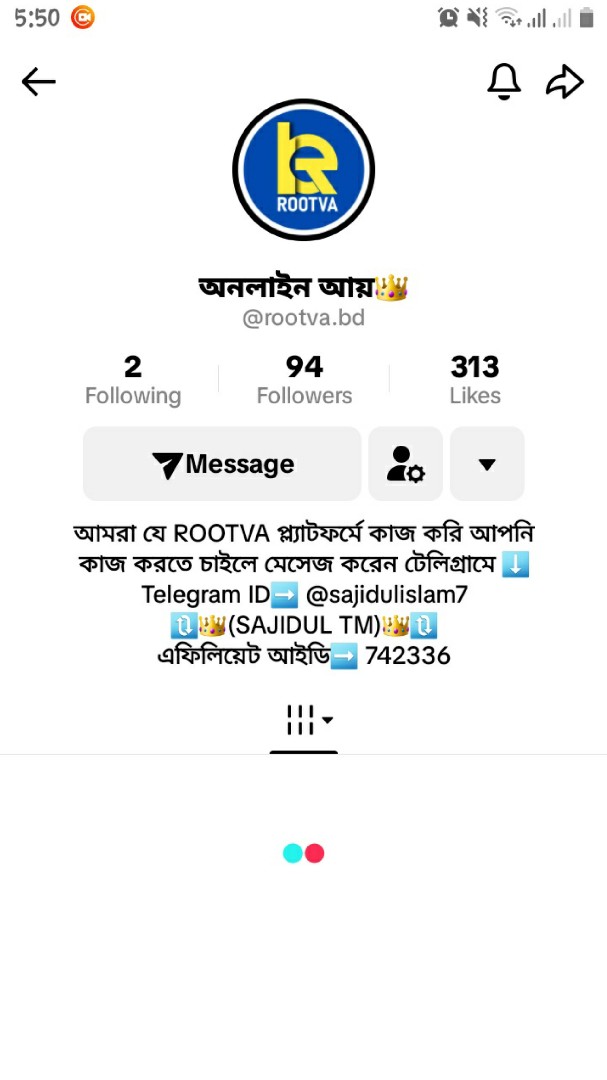Open the notifications bell
The height and width of the screenshot is (1080, 607).
(x=504, y=82)
